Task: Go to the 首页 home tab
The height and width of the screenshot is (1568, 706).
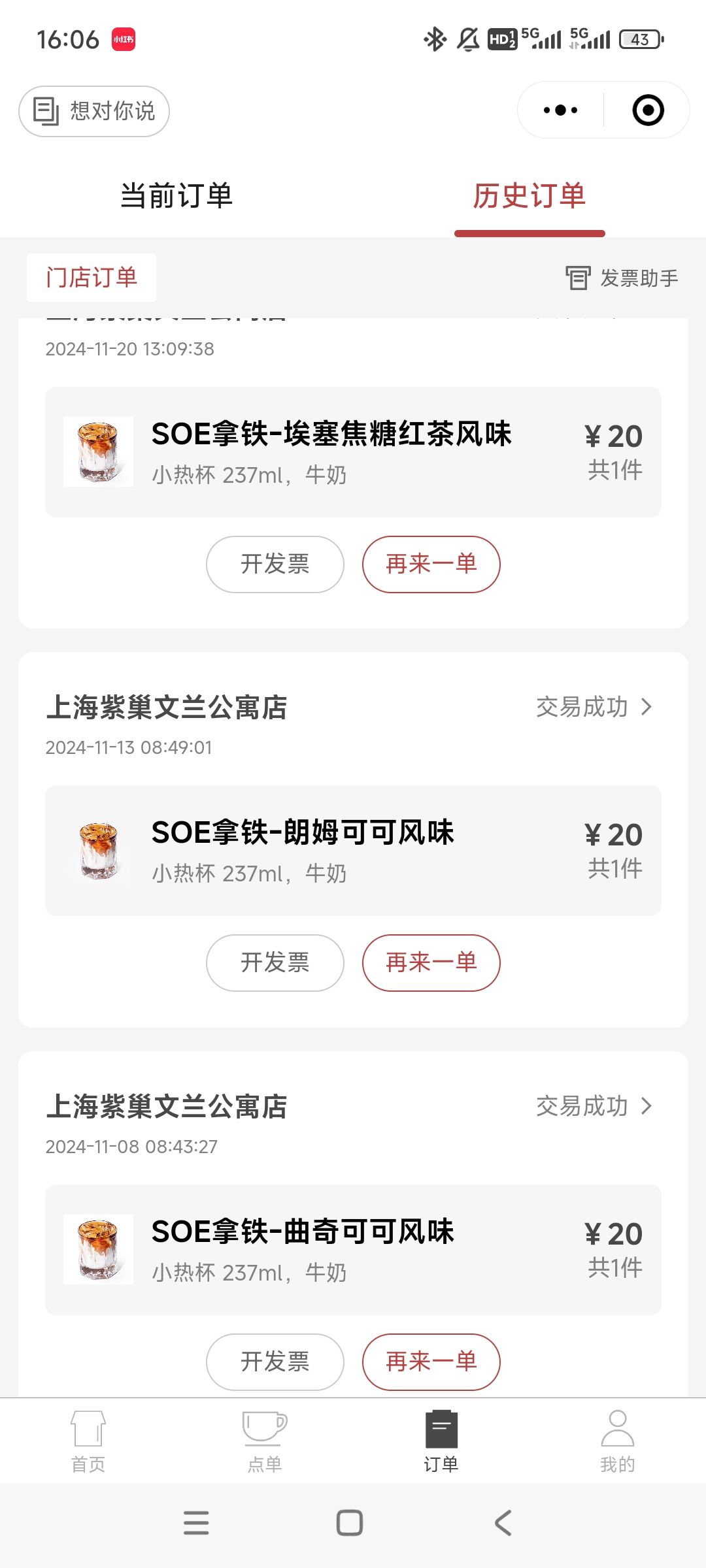Action: pyautogui.click(x=88, y=1441)
